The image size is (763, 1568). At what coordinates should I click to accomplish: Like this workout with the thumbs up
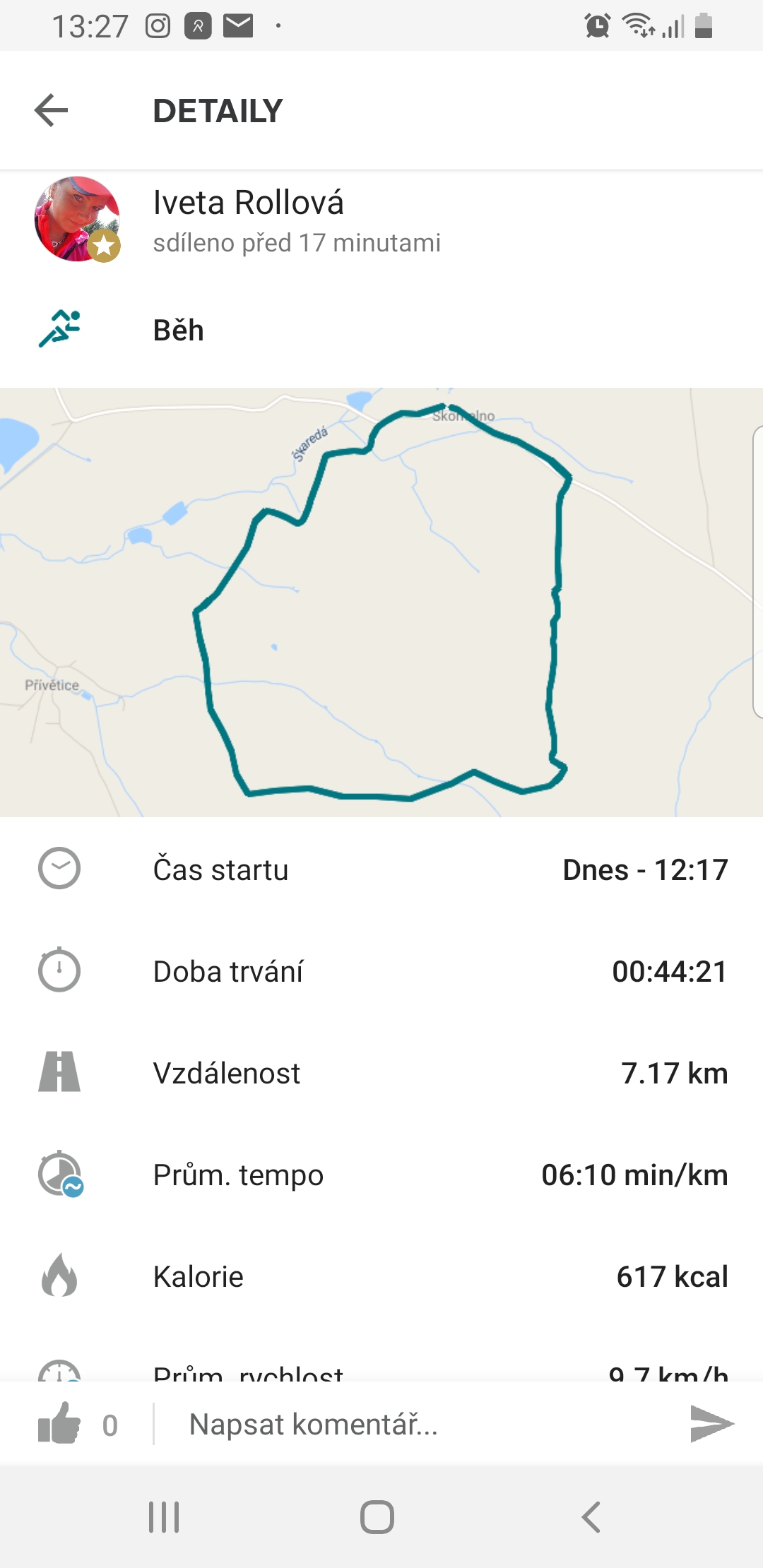click(59, 1424)
